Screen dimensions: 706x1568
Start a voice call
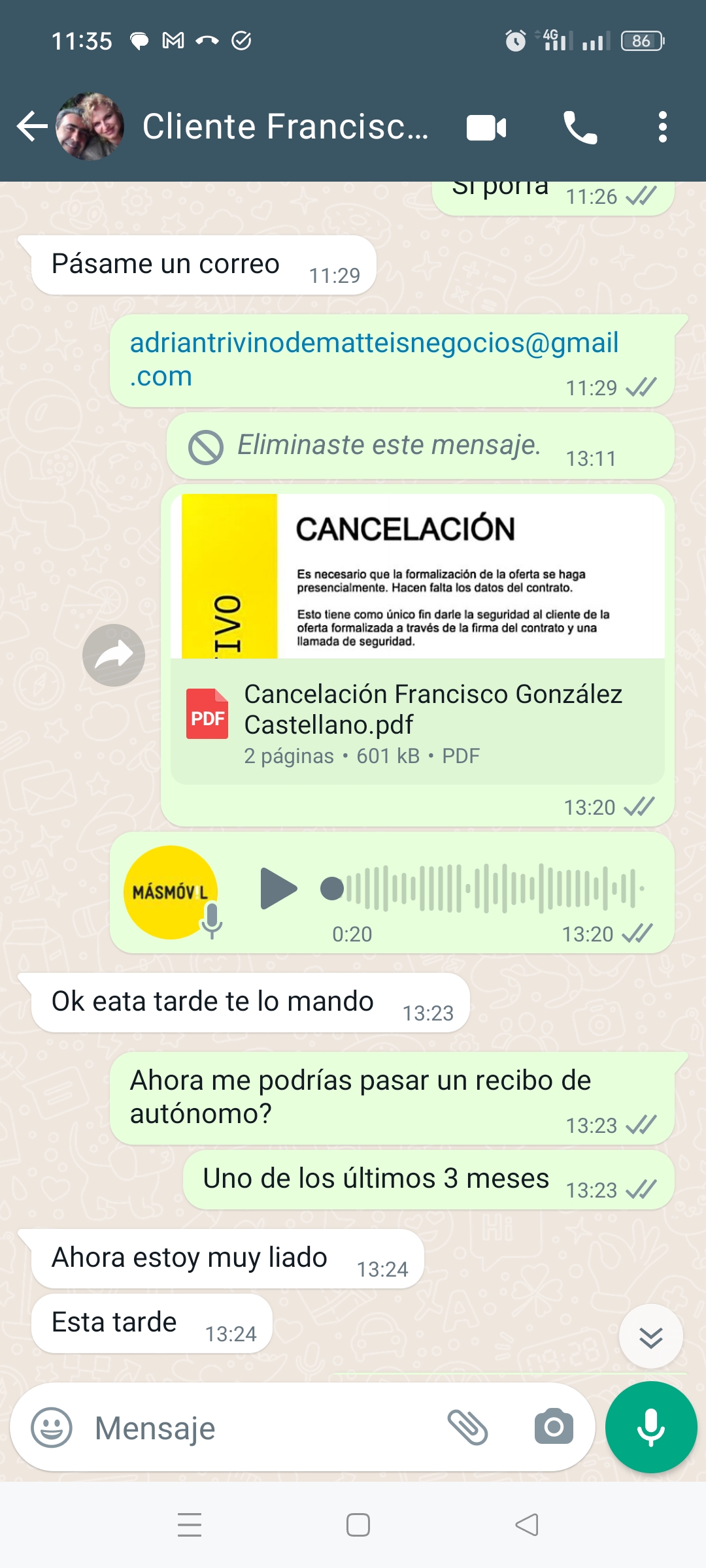(x=580, y=127)
